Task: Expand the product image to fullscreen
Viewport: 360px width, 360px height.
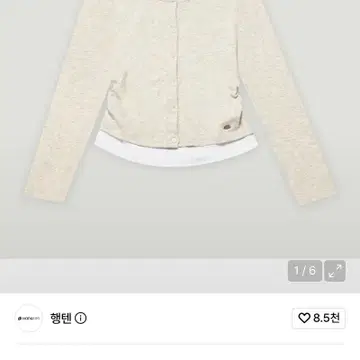Action: pos(335,271)
